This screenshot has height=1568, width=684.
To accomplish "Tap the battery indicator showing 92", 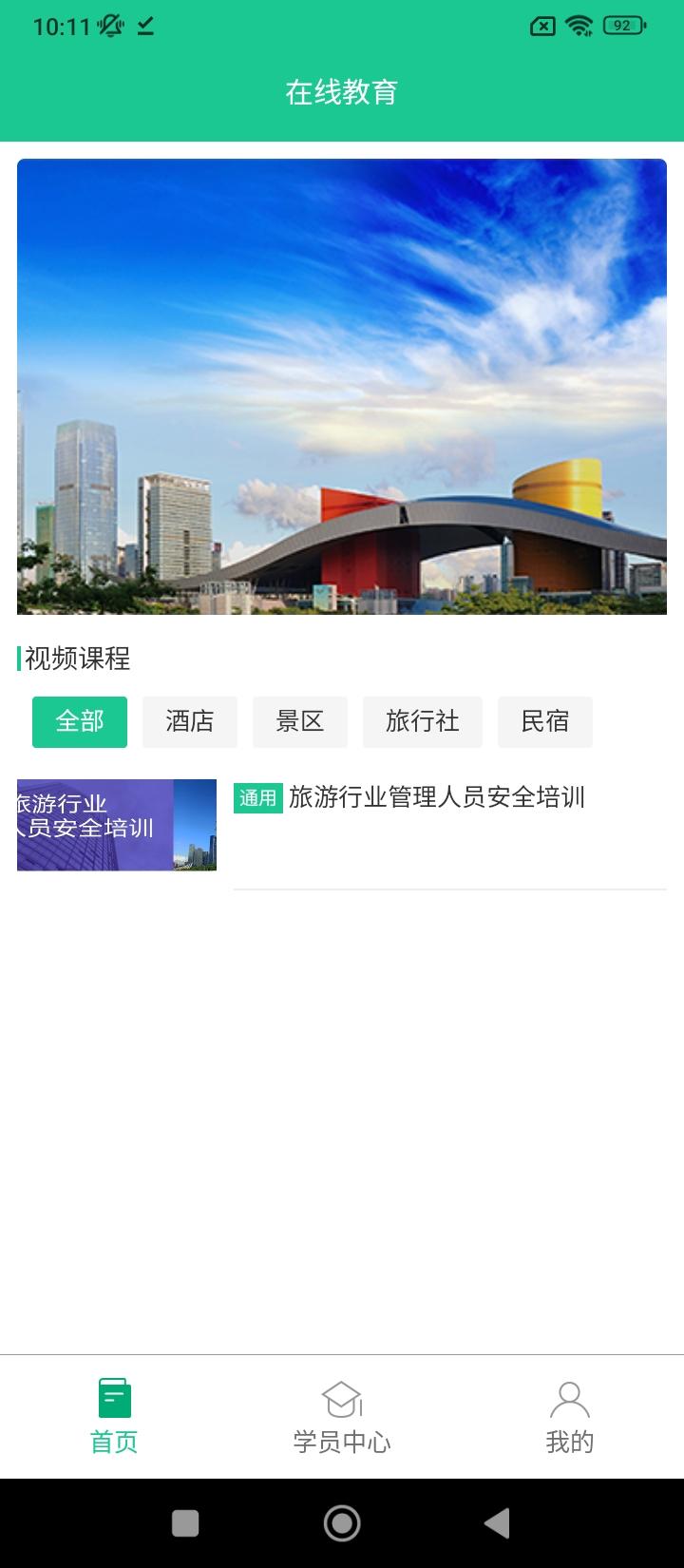I will tap(624, 26).
